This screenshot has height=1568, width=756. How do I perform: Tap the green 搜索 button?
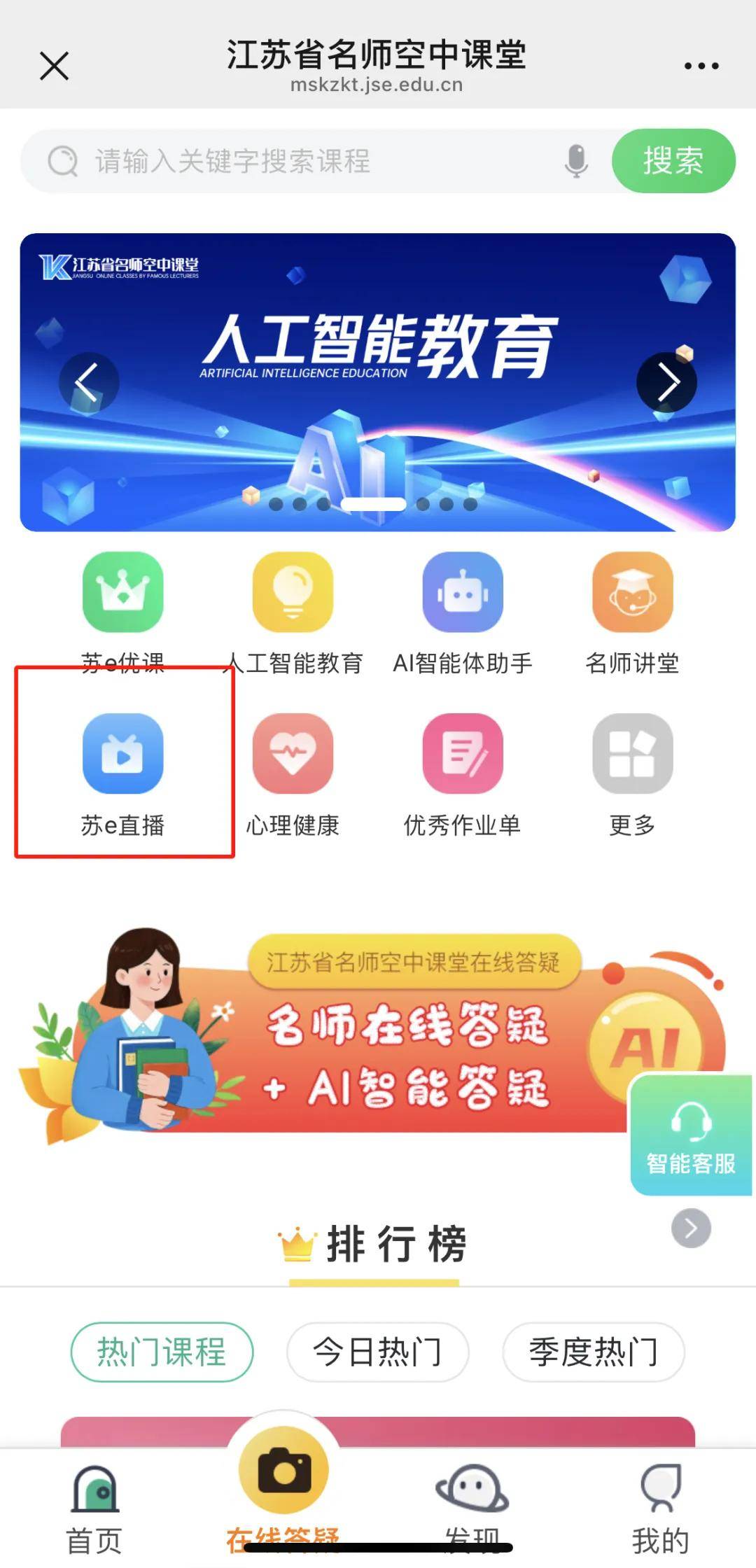[x=673, y=161]
